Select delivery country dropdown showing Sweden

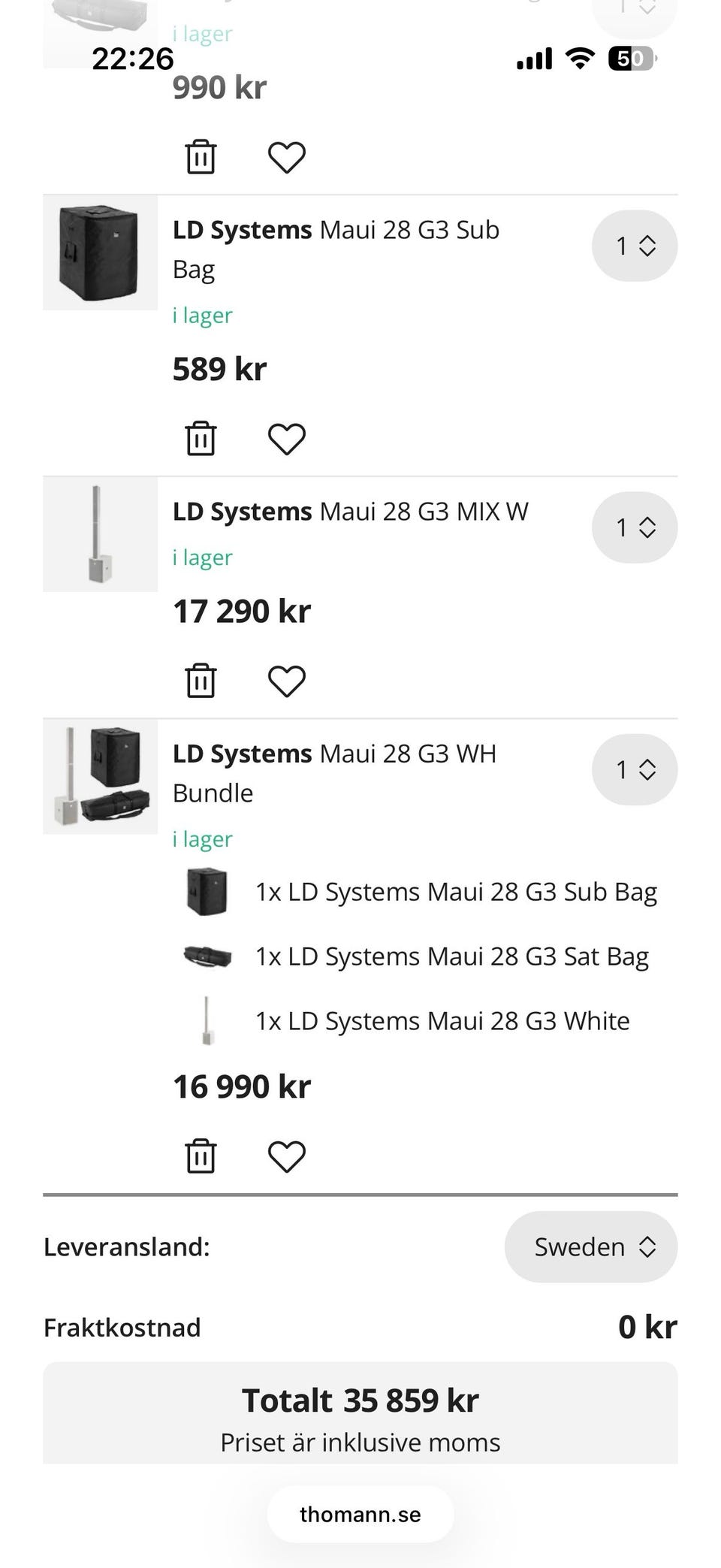coord(591,1246)
